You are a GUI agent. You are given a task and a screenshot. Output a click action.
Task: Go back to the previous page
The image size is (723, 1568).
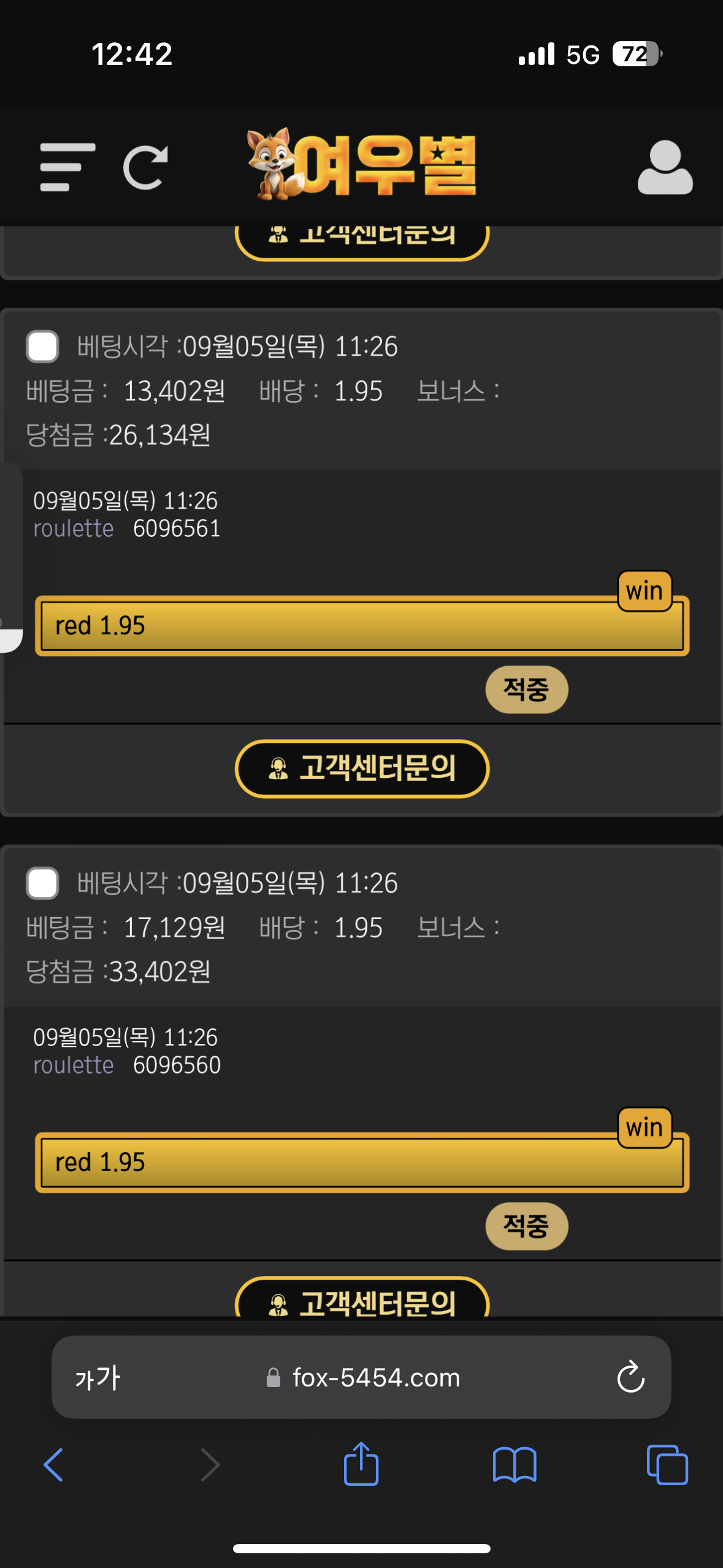(54, 1465)
